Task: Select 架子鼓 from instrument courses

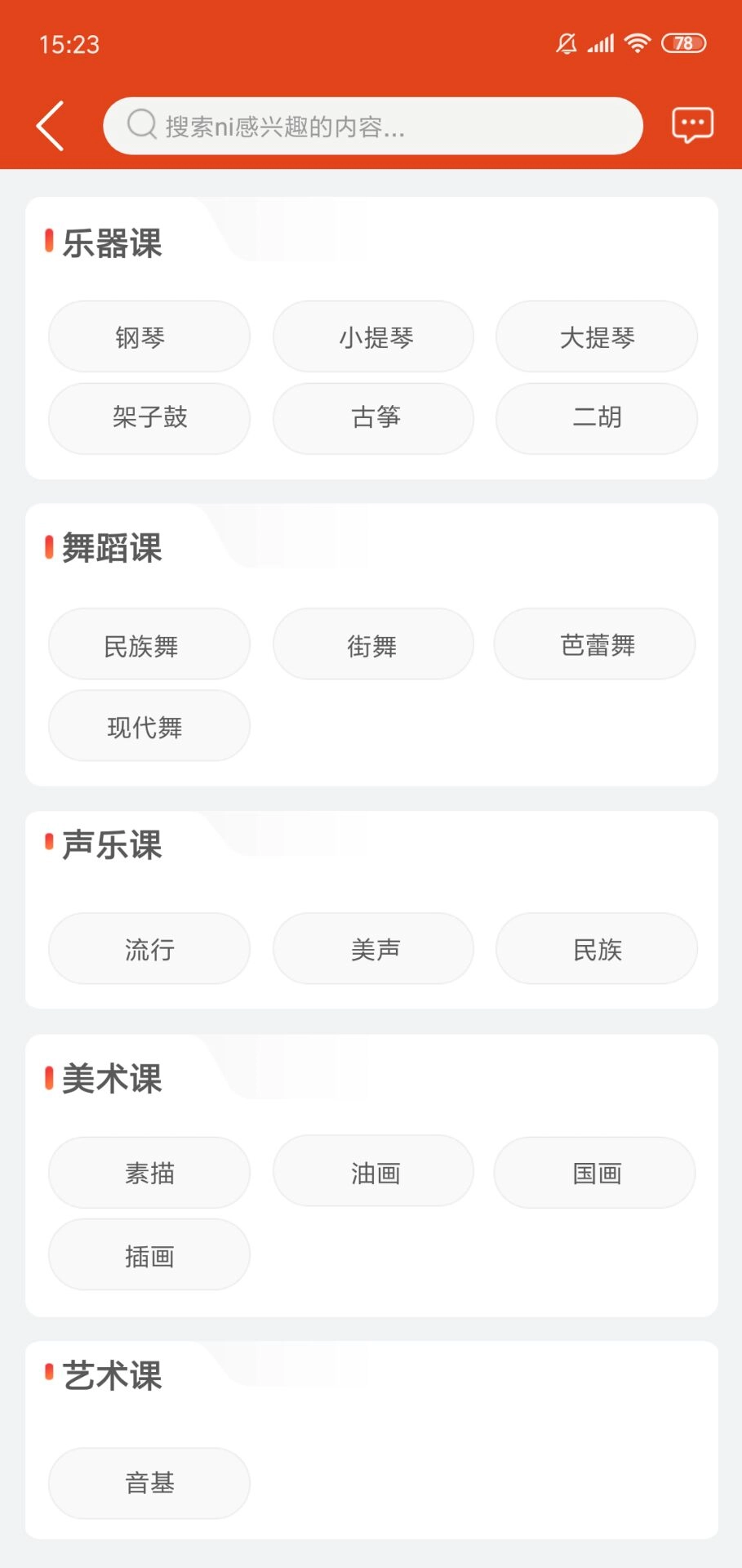Action: 149,418
